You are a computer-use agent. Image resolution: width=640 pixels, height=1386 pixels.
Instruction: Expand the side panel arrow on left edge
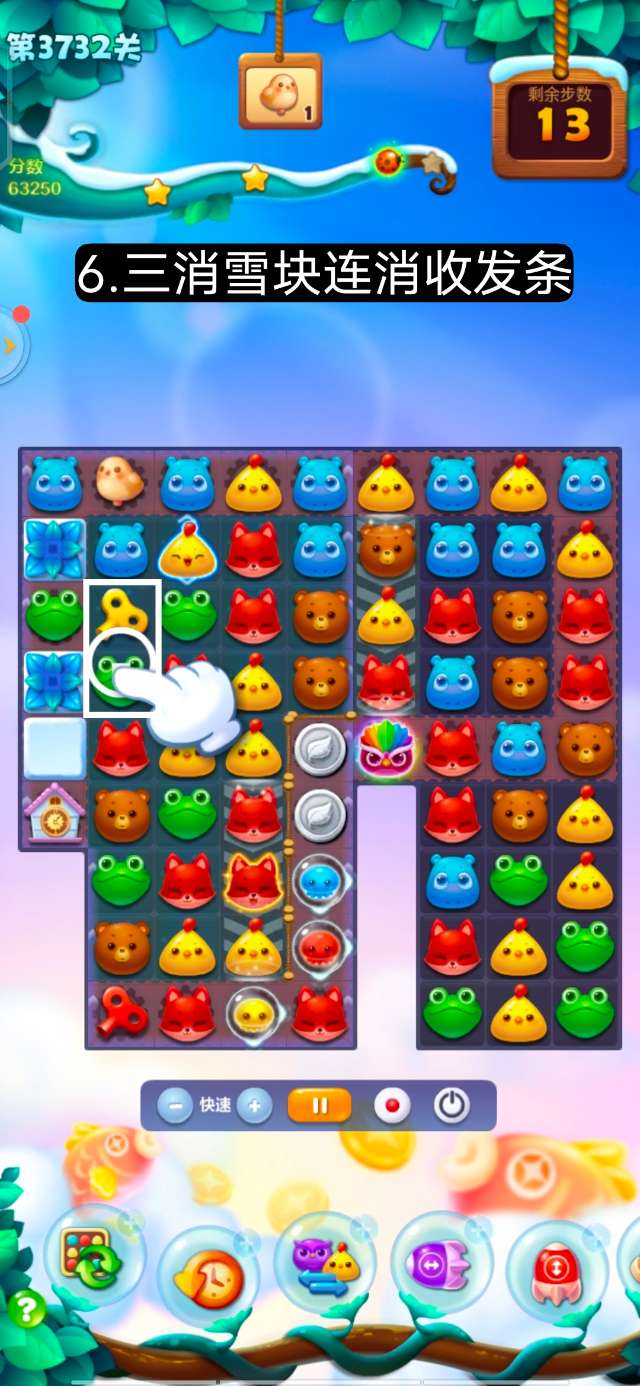pyautogui.click(x=10, y=346)
